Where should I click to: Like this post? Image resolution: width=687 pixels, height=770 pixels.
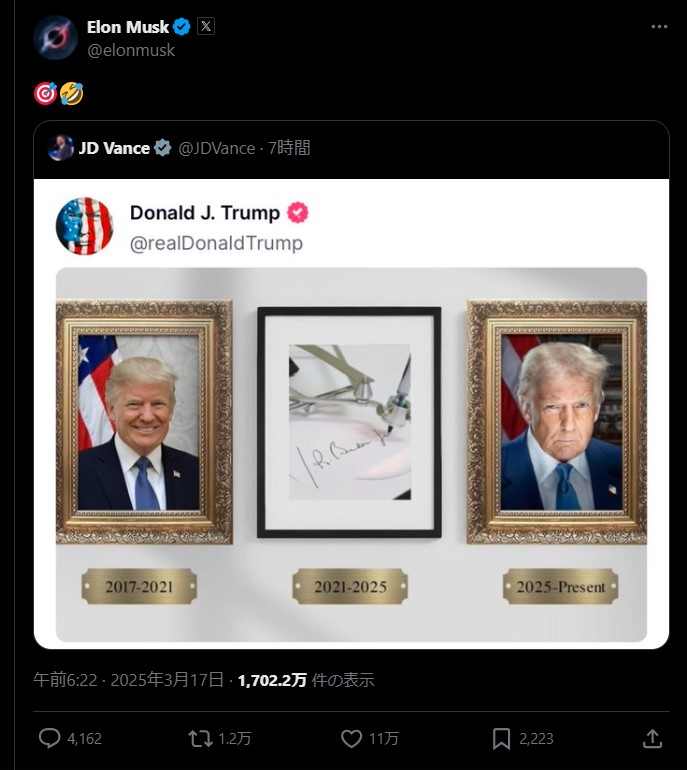point(351,738)
